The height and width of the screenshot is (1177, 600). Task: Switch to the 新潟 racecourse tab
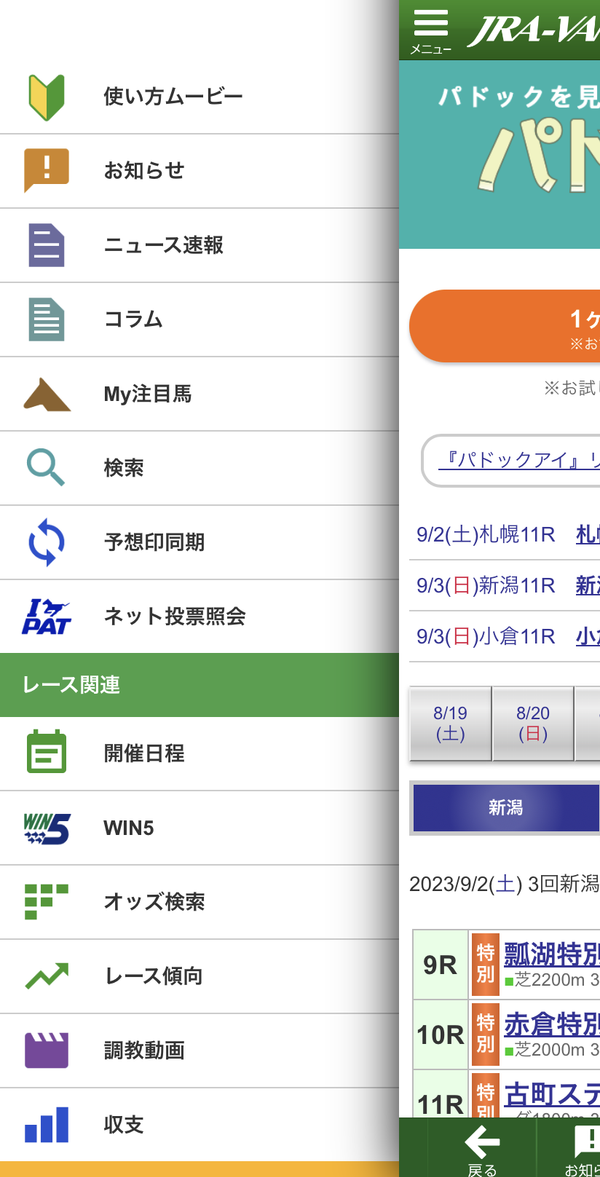pyautogui.click(x=505, y=808)
